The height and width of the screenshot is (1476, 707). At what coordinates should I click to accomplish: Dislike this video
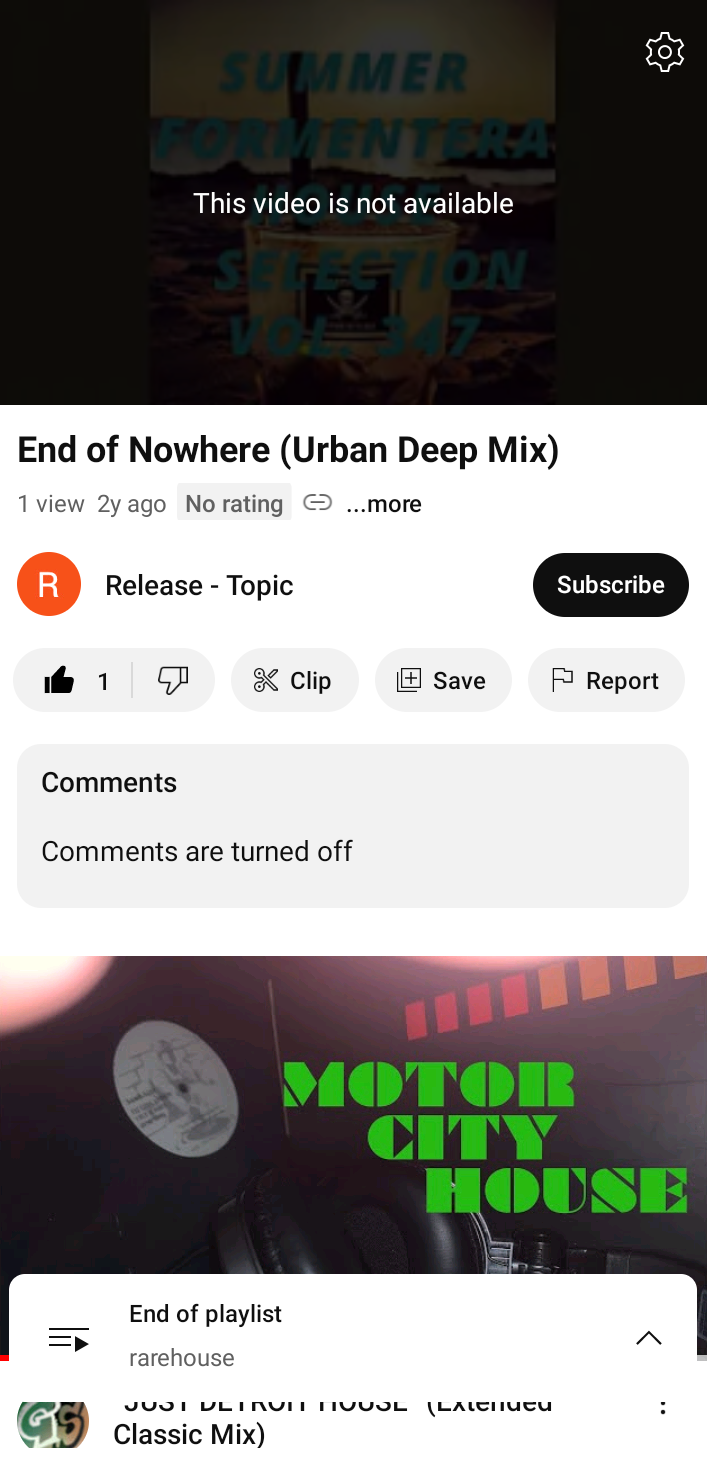[x=173, y=681]
